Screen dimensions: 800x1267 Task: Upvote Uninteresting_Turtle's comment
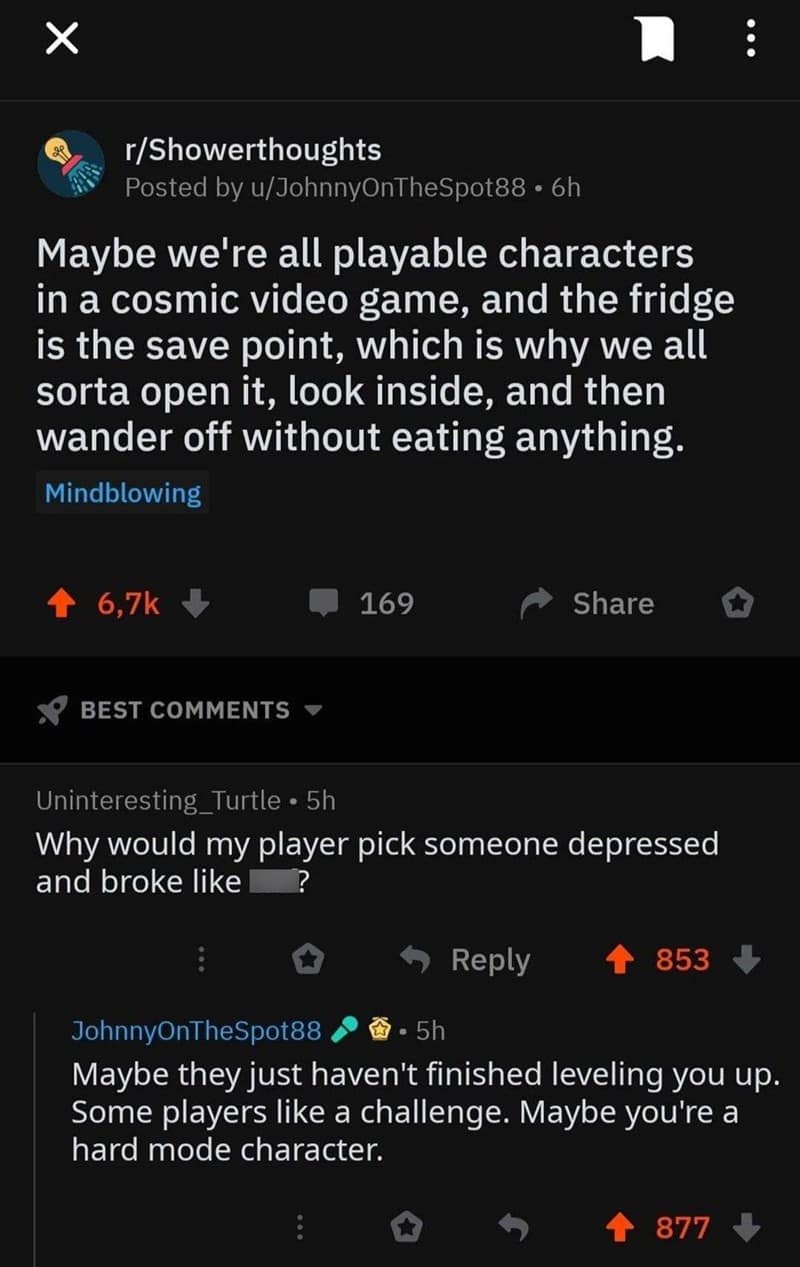tap(621, 960)
